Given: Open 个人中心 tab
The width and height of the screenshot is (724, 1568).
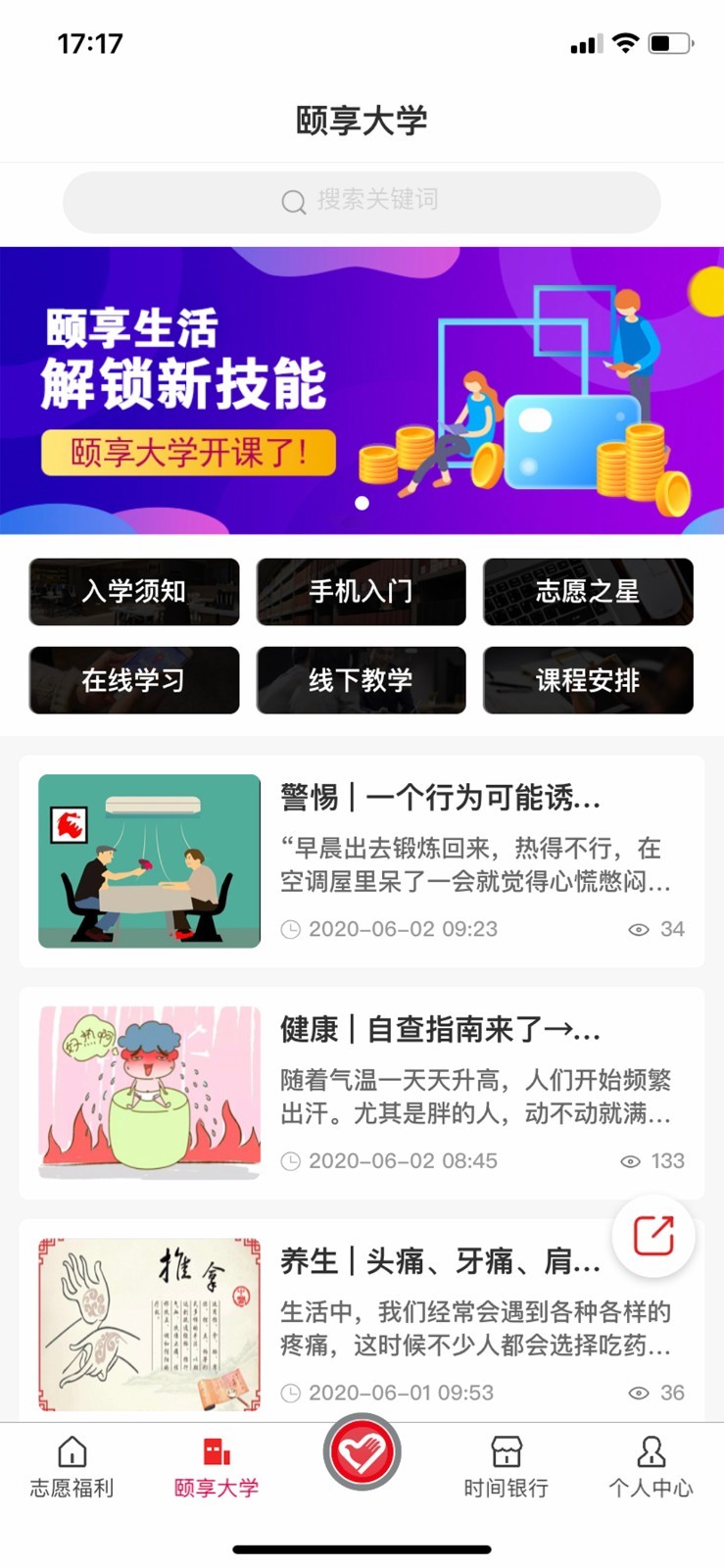Looking at the screenshot, I should click(651, 1467).
